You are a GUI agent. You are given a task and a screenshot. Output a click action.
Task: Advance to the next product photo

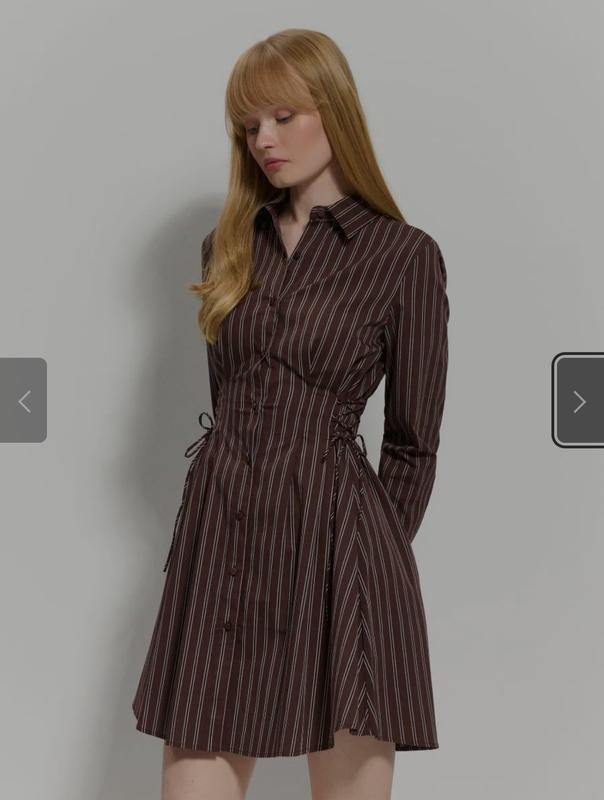tap(579, 401)
